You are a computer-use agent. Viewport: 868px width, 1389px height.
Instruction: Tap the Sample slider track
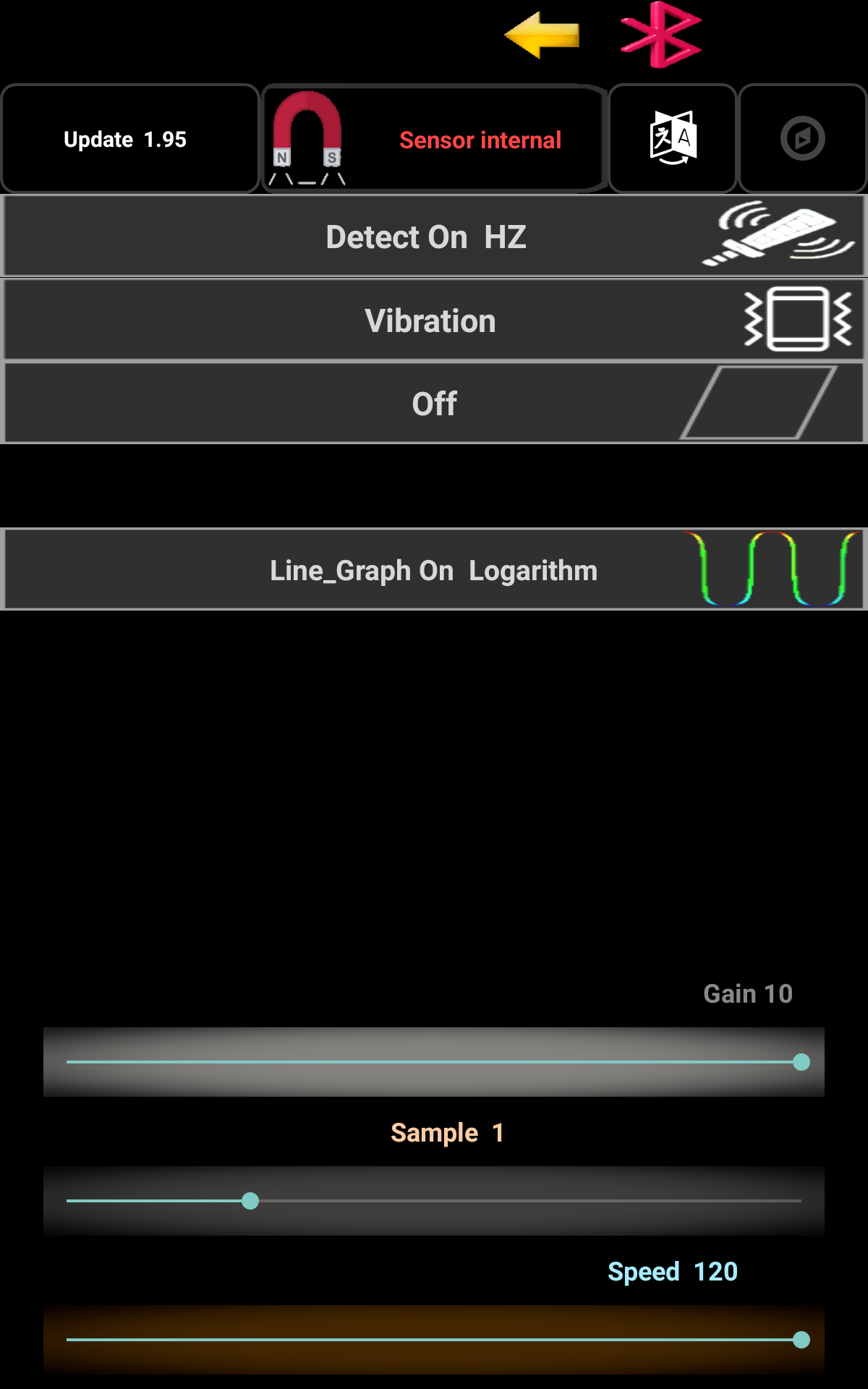click(434, 1201)
